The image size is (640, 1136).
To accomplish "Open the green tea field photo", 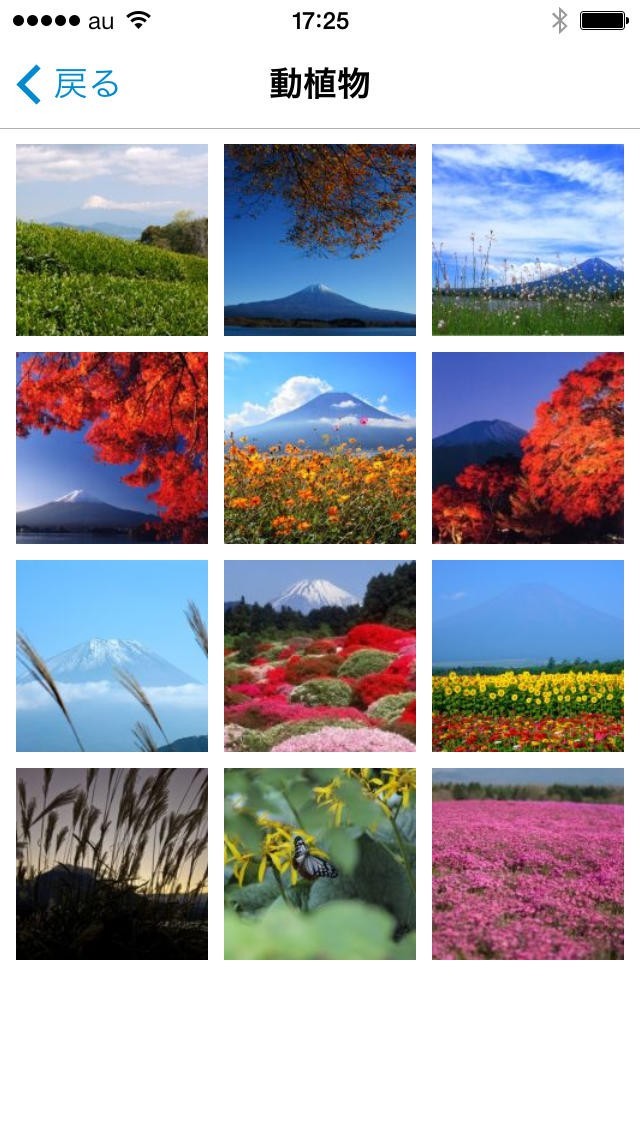I will (x=112, y=240).
